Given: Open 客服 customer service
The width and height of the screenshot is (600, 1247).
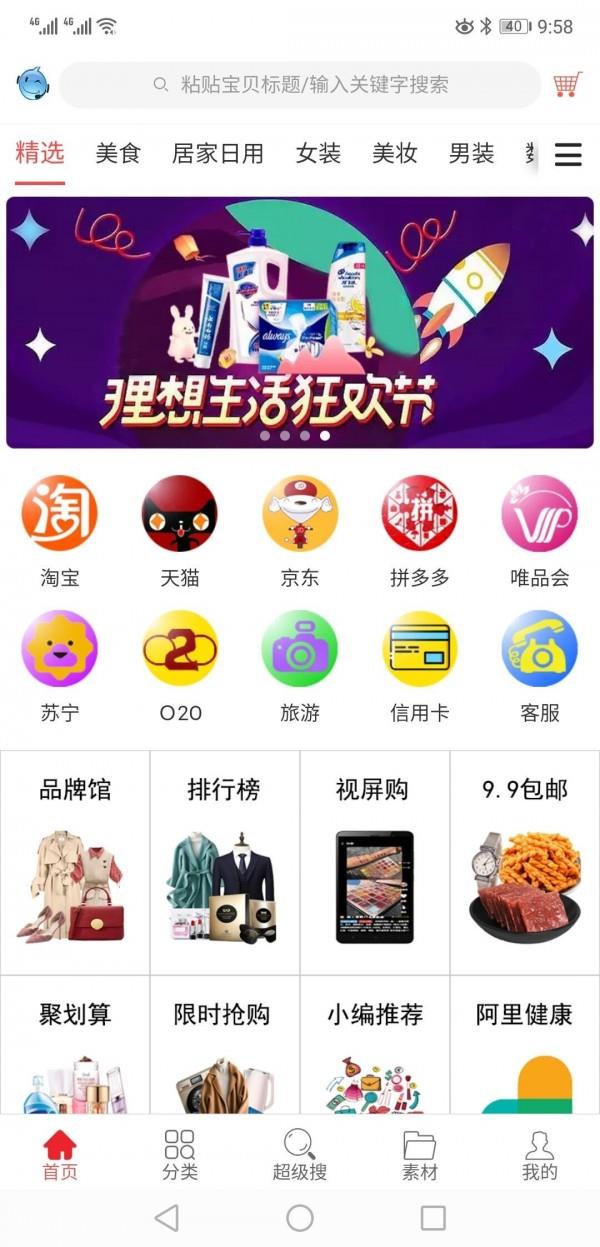Looking at the screenshot, I should coord(539,665).
